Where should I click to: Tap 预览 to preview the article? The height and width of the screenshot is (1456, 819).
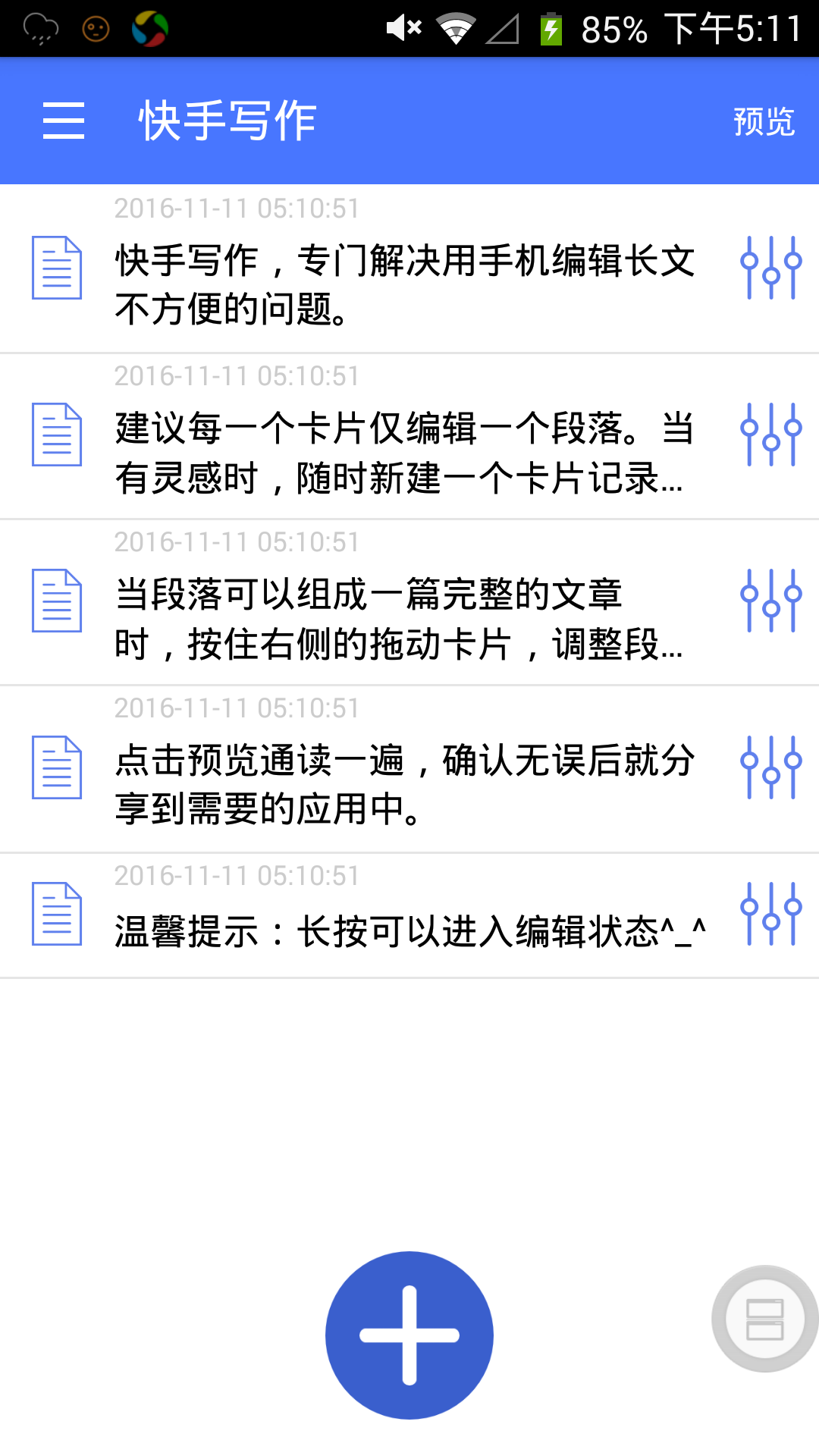coord(764,121)
